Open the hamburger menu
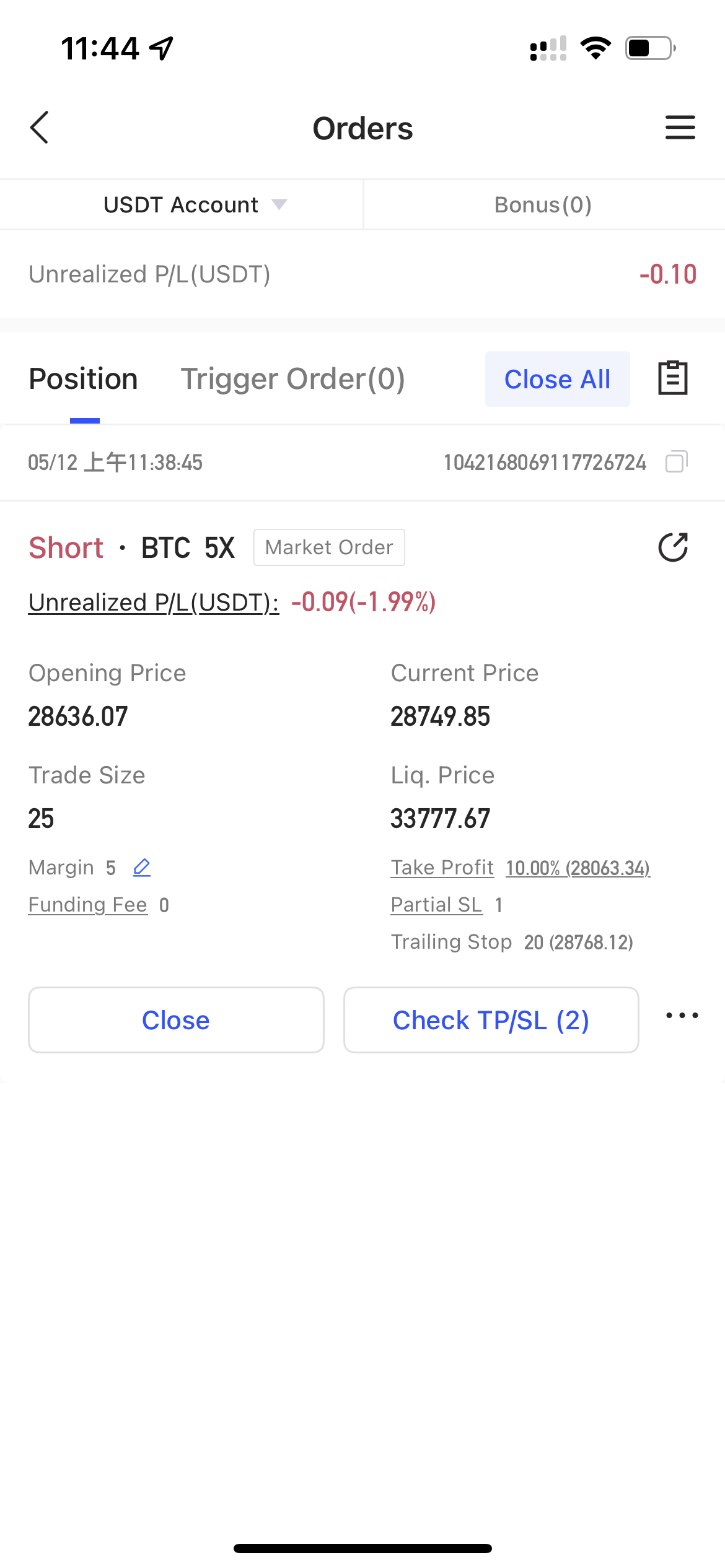 click(680, 128)
